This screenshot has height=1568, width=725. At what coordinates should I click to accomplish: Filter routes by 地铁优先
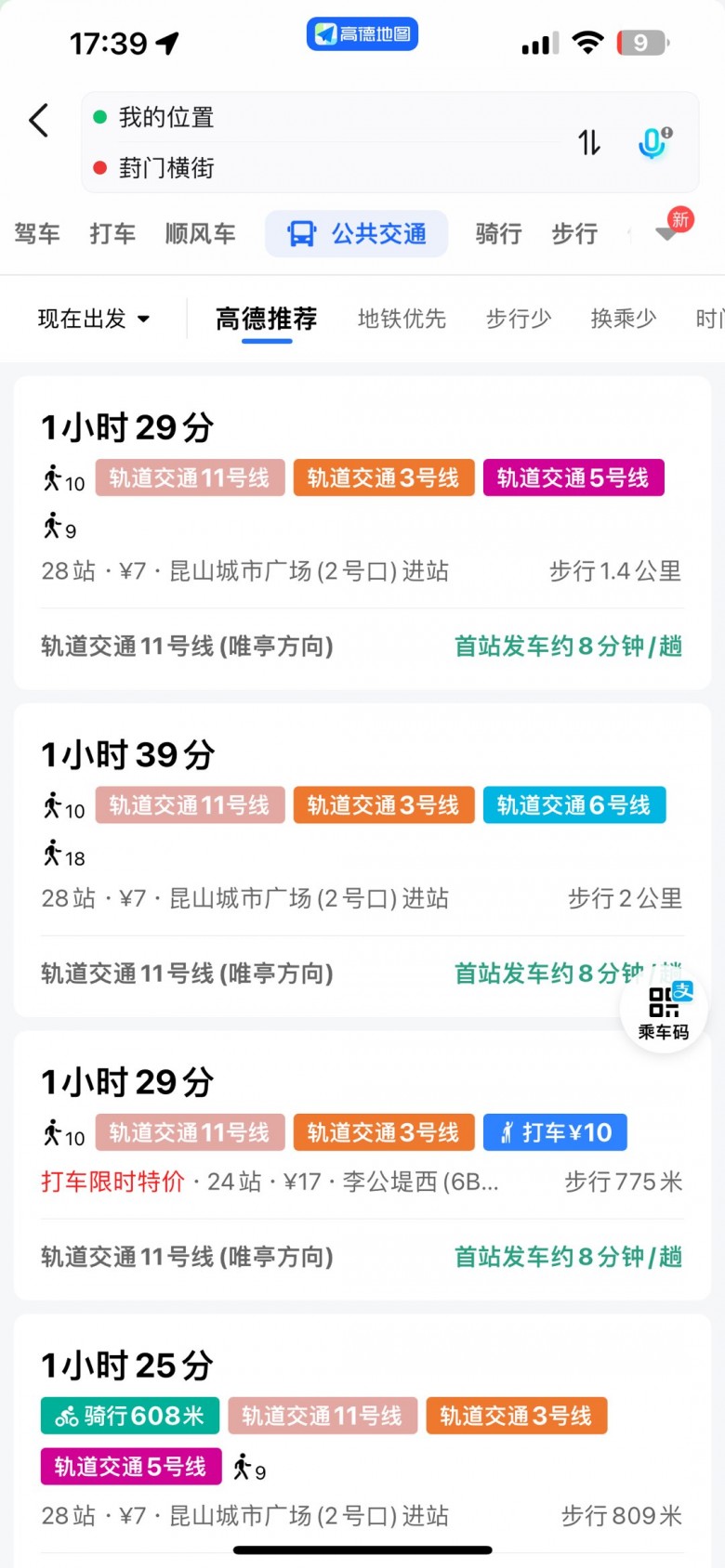tap(402, 319)
